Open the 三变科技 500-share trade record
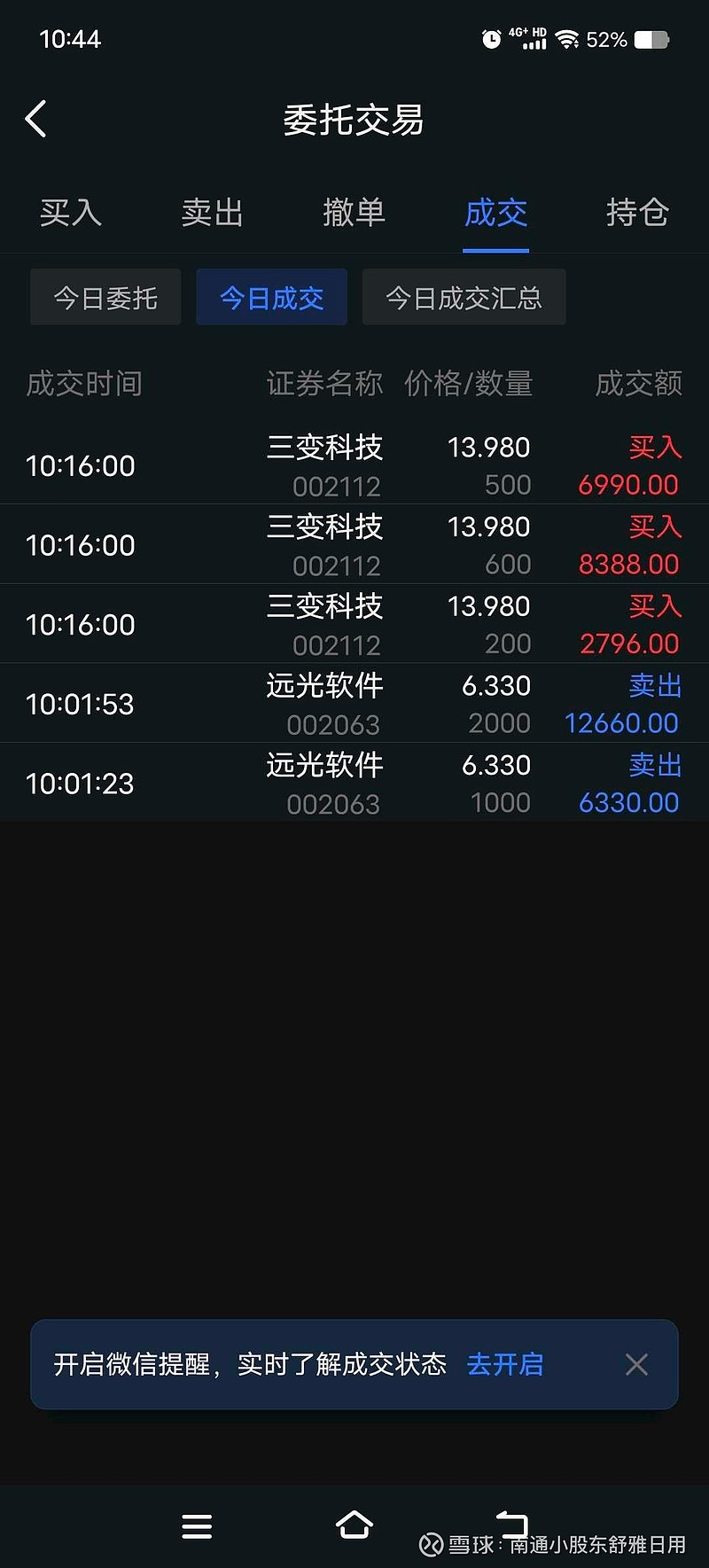This screenshot has height=1568, width=709. coord(354,465)
